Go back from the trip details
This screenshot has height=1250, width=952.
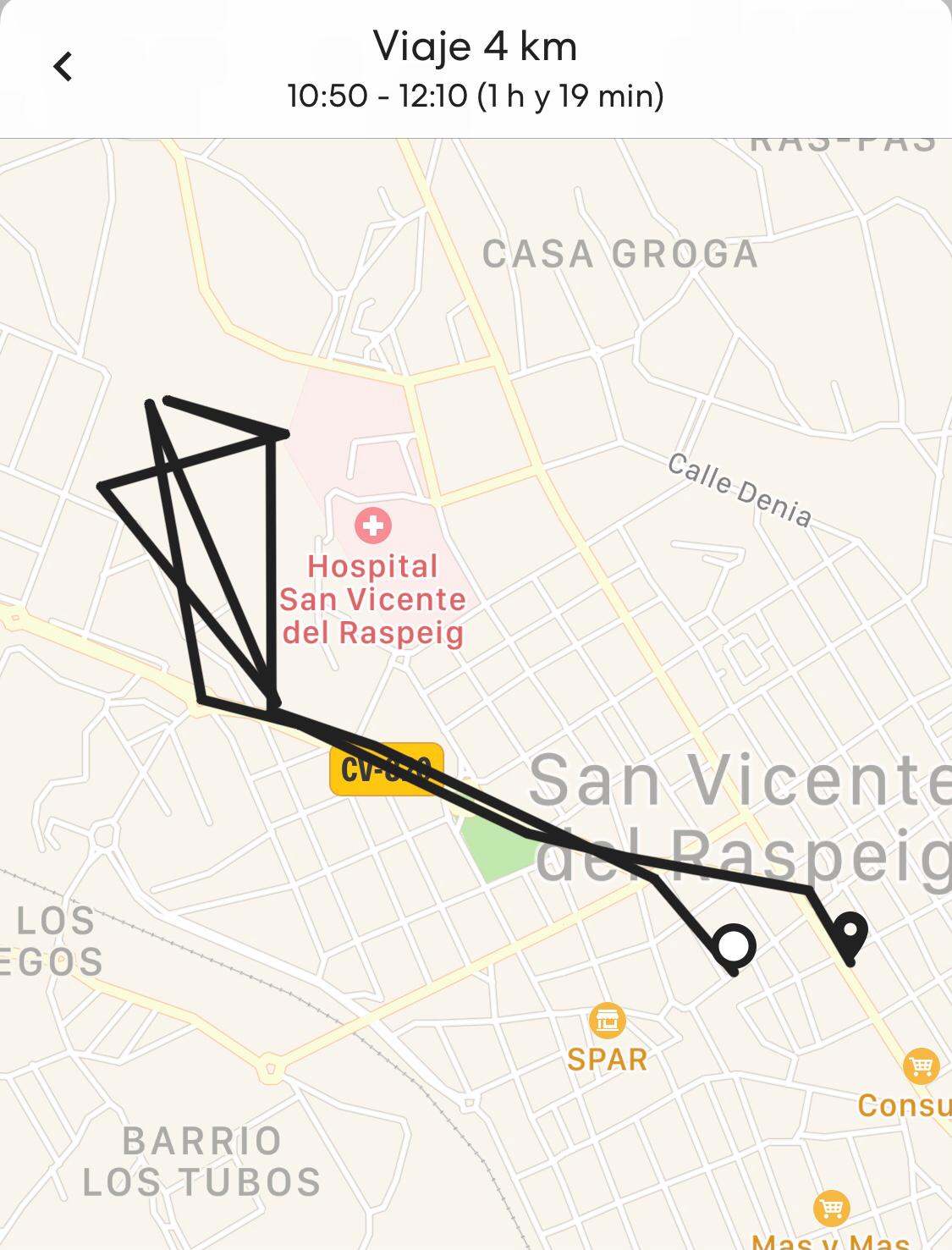pos(63,67)
